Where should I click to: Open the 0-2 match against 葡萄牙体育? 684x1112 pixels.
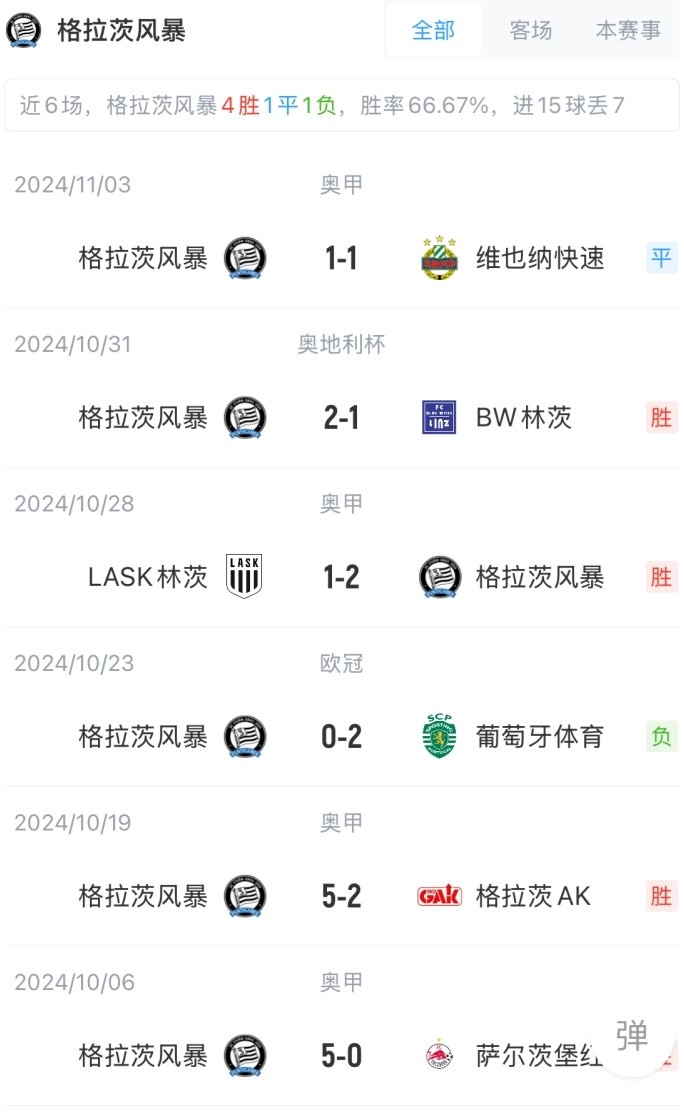[x=341, y=737]
